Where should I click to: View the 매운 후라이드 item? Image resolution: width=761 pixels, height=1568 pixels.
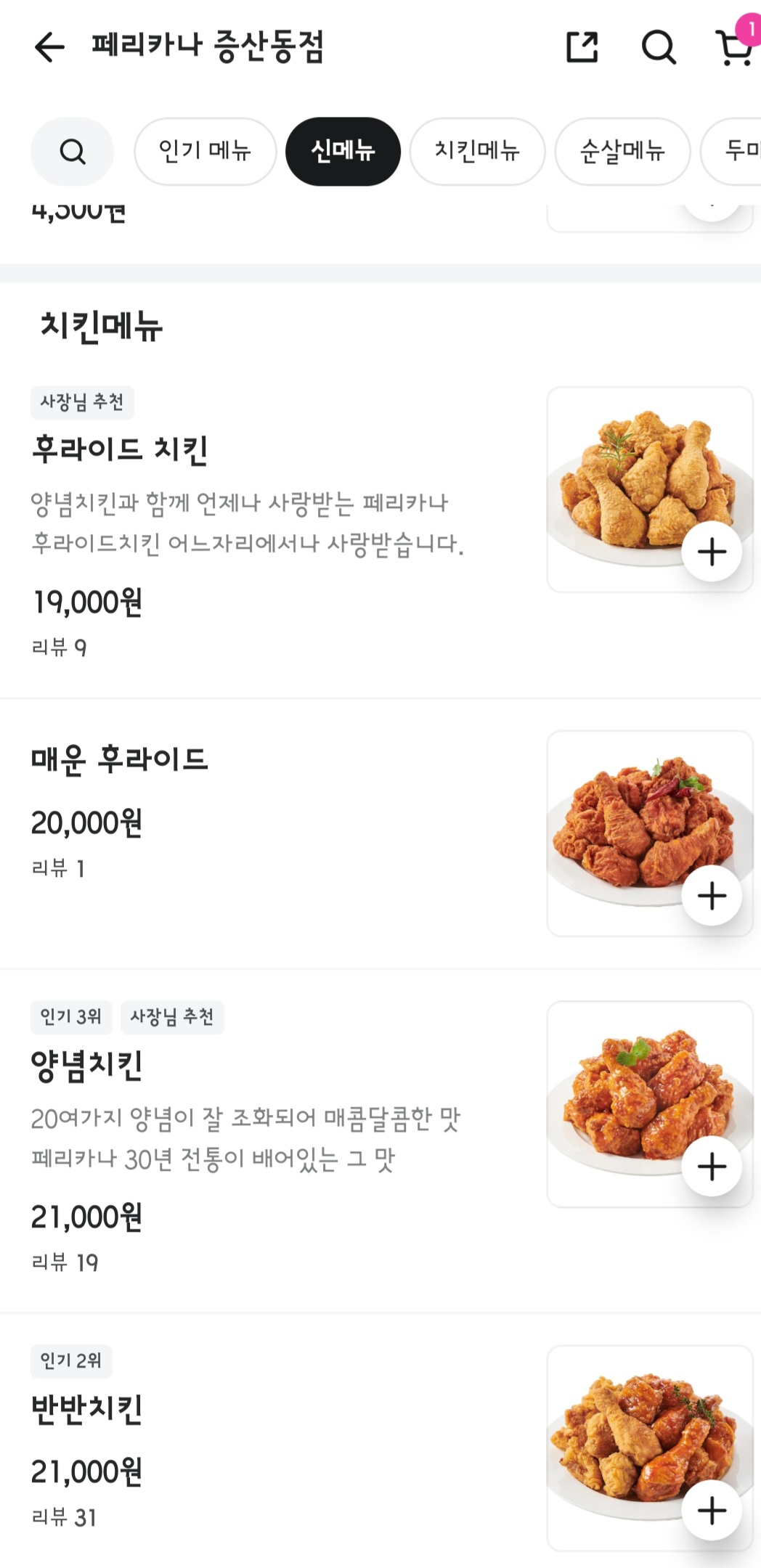tap(119, 760)
